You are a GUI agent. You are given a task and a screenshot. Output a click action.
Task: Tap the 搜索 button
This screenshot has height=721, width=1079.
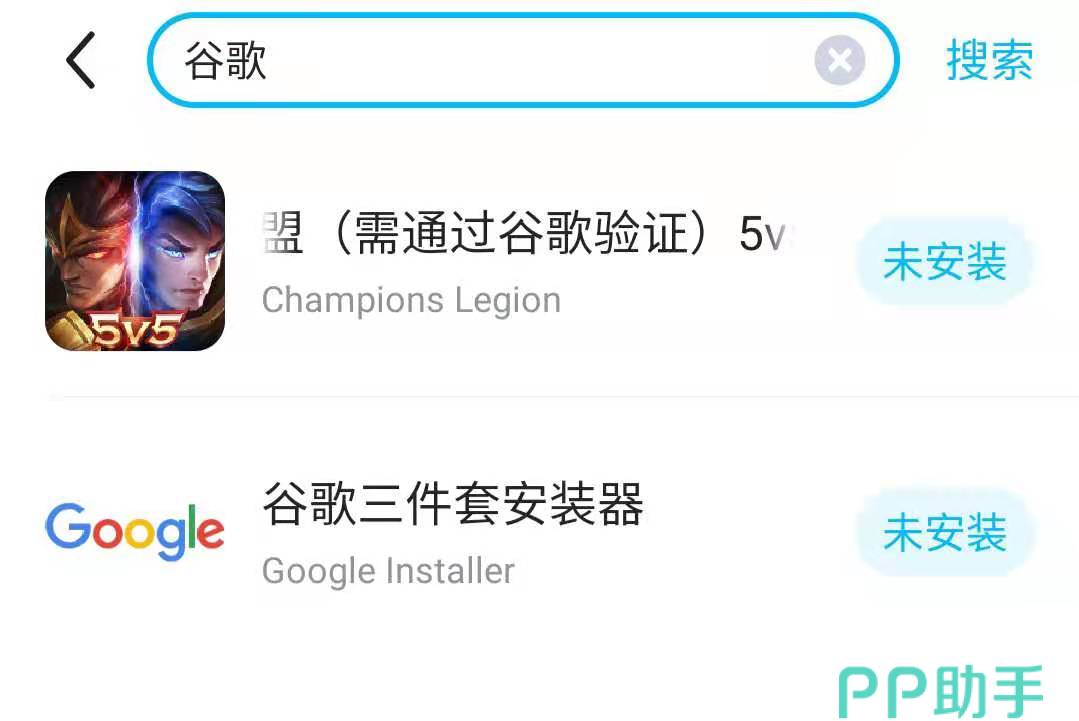pos(988,61)
